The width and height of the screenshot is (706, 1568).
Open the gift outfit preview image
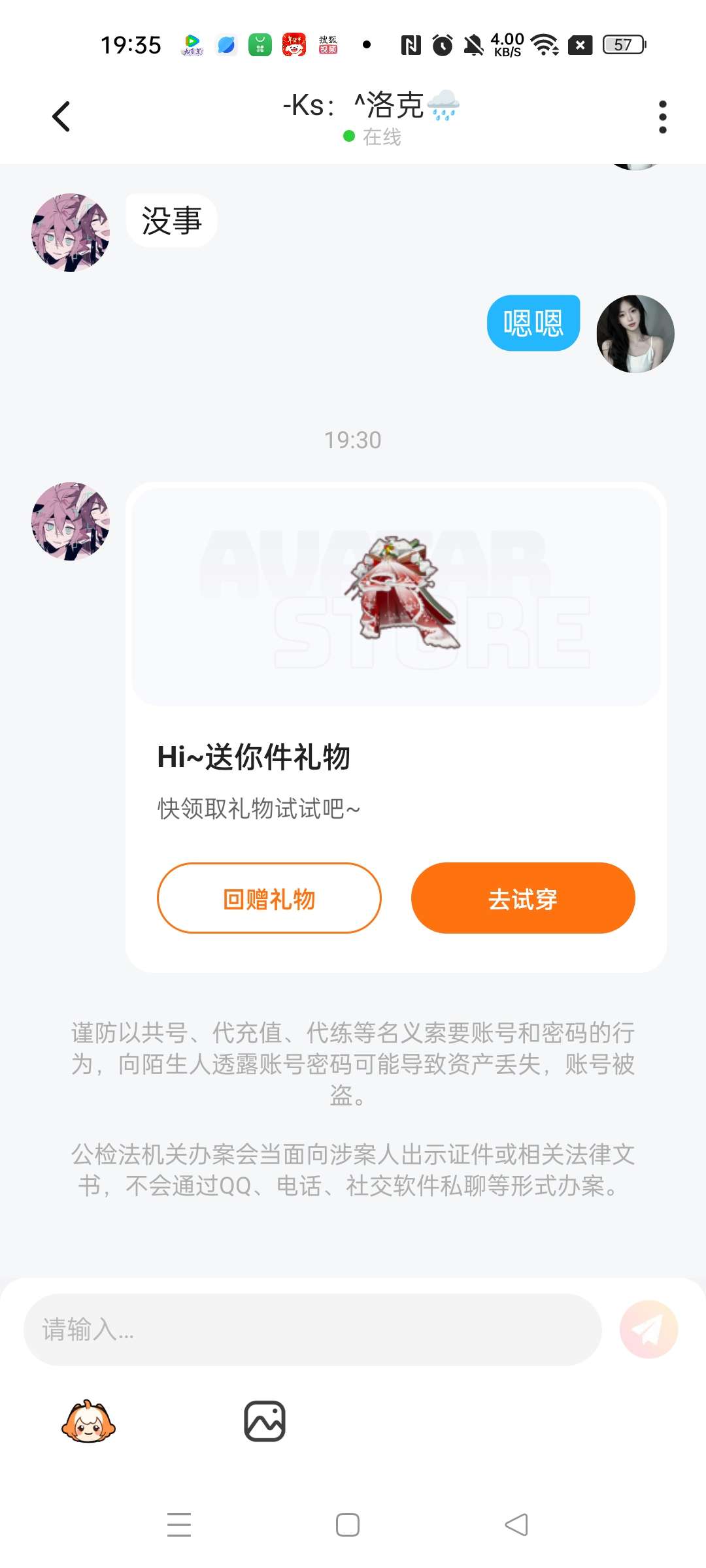396,596
